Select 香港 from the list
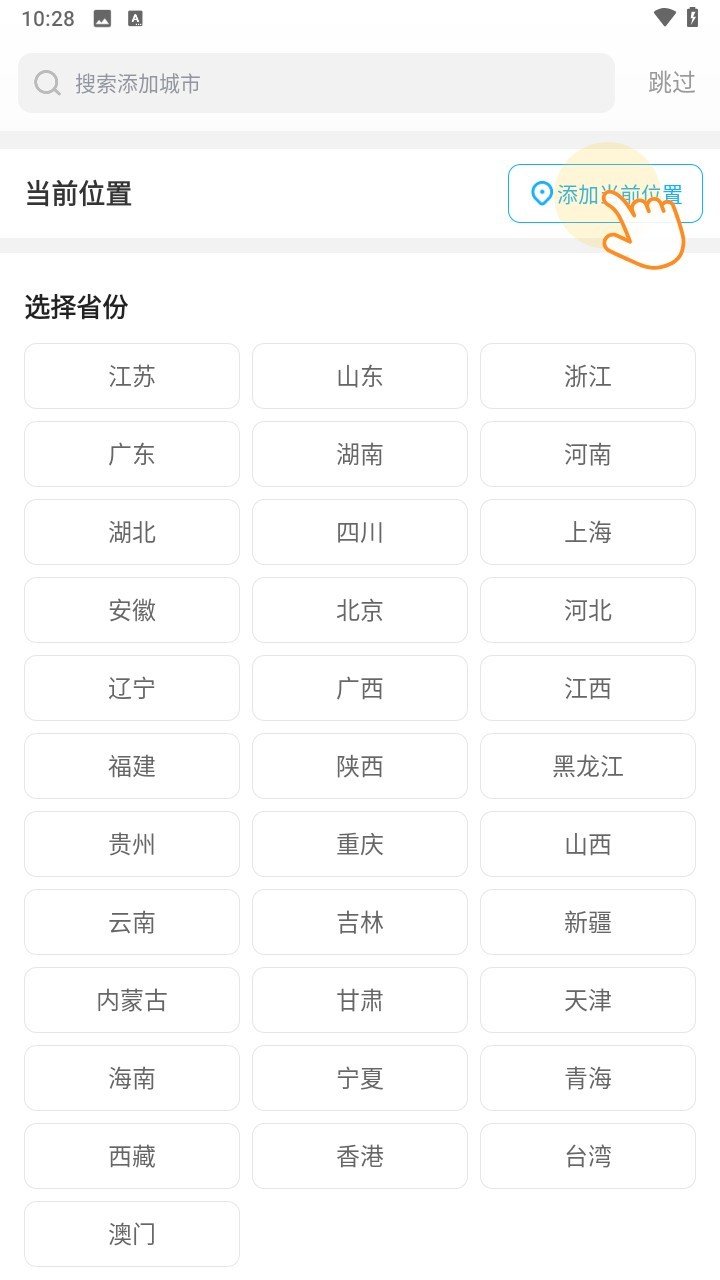 [x=359, y=1156]
